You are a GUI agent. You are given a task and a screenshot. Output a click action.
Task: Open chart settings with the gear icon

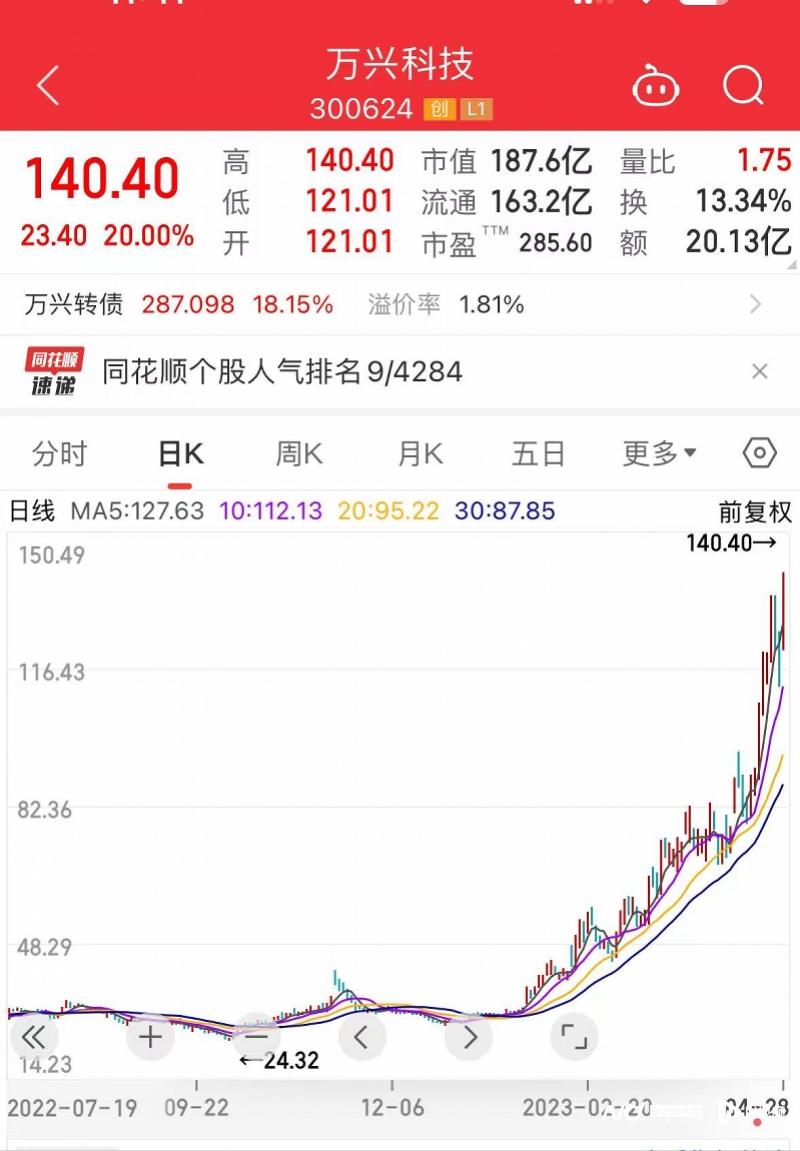coord(758,453)
